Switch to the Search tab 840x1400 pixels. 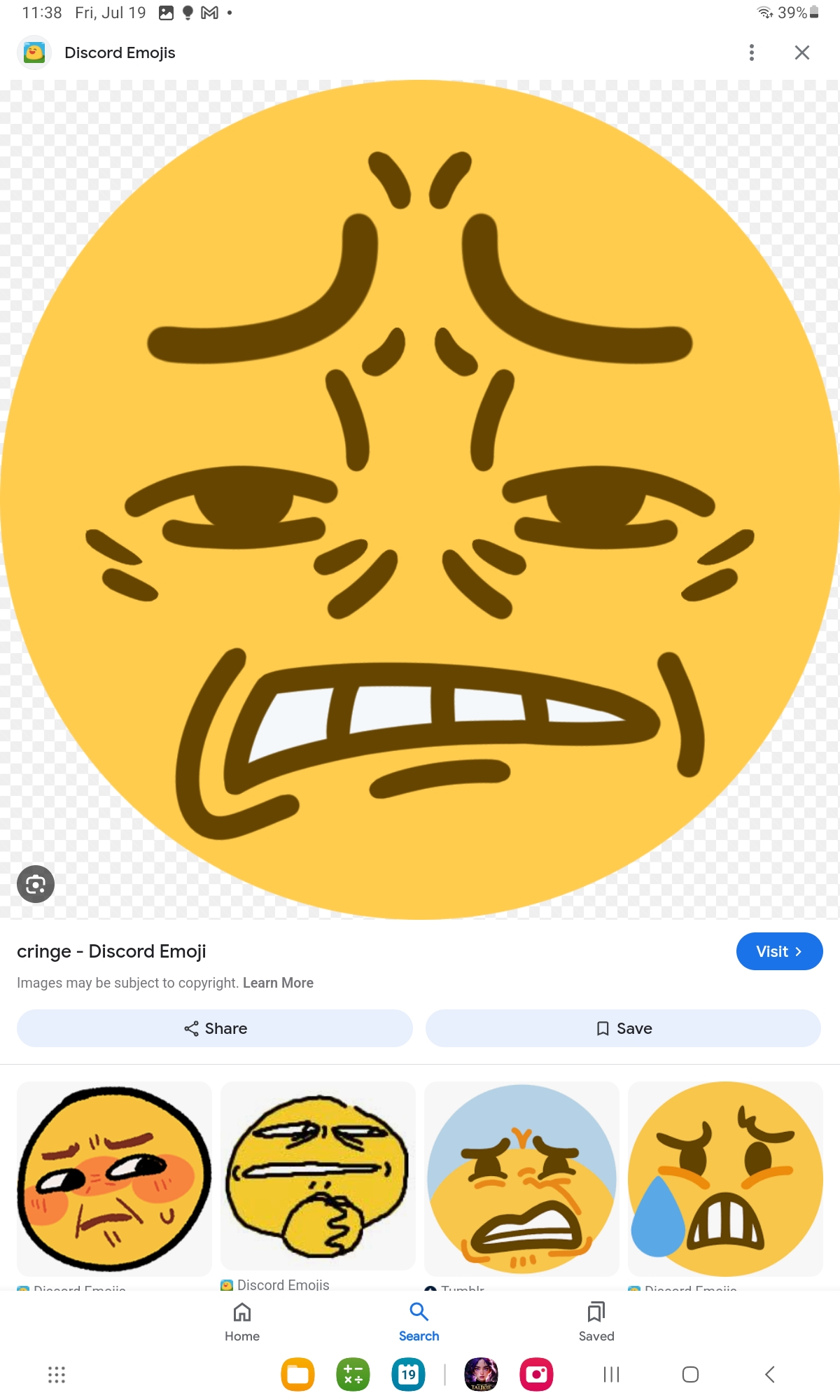pos(419,1321)
